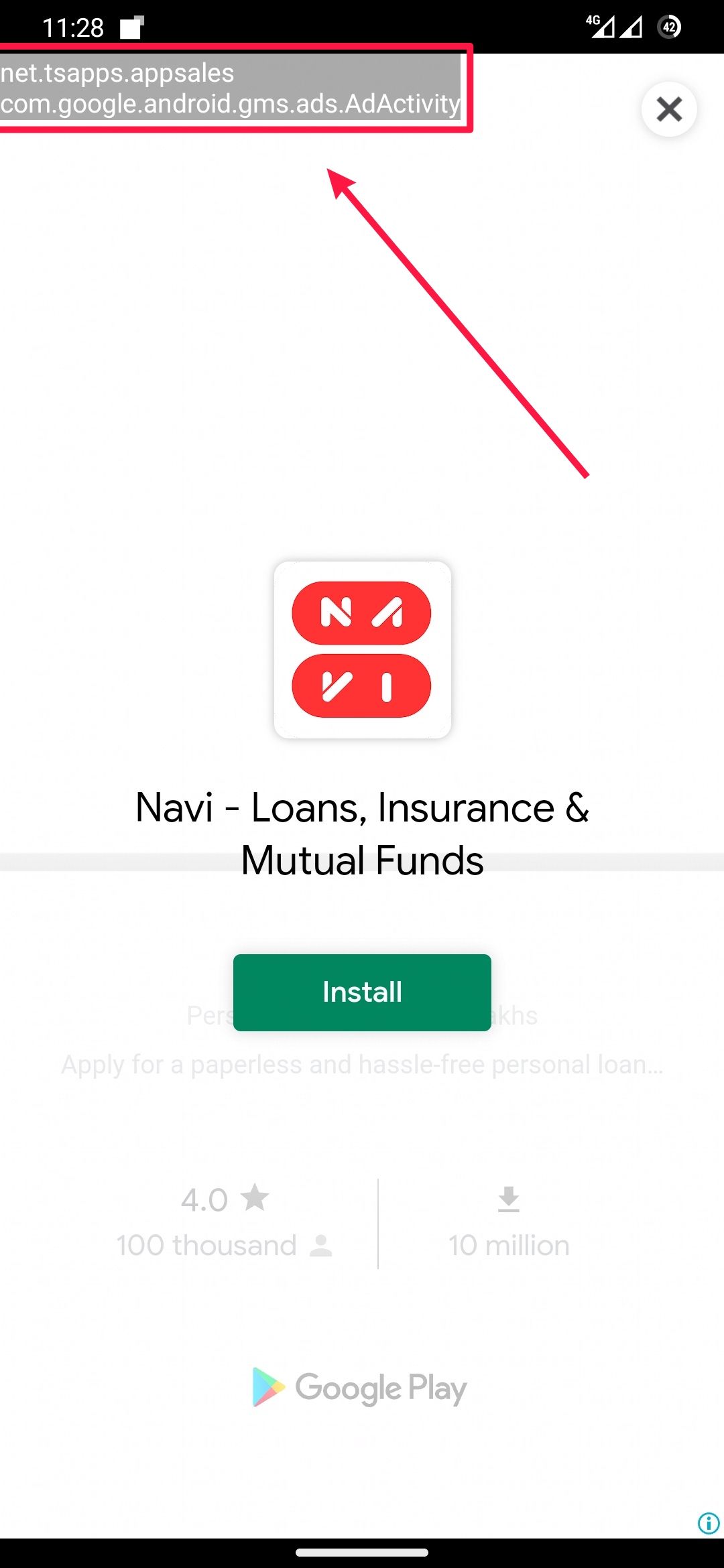
Task: Open the Navi app icon tile
Action: coord(362,650)
